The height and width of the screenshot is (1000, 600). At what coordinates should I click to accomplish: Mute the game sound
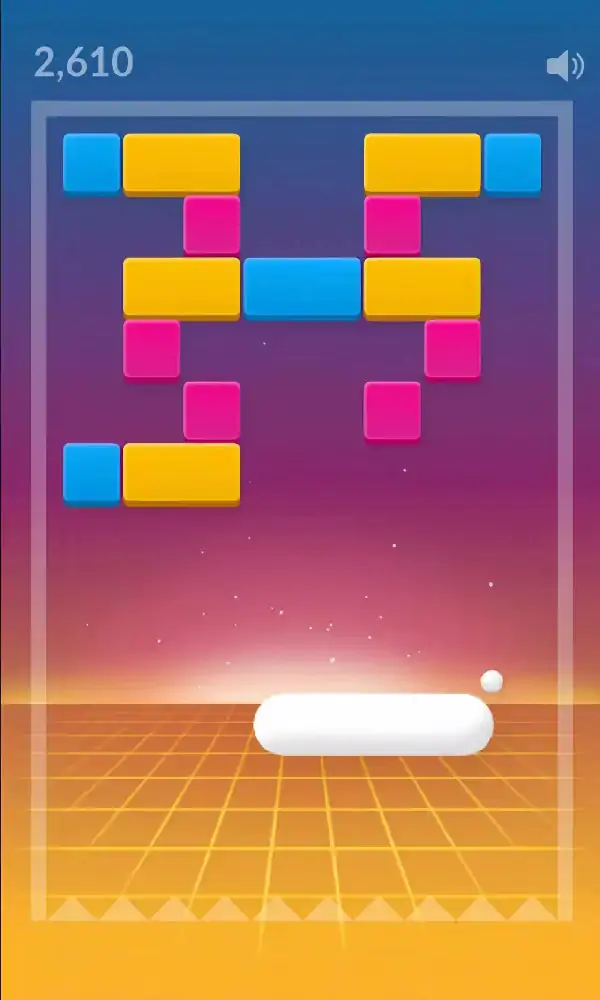pos(564,66)
